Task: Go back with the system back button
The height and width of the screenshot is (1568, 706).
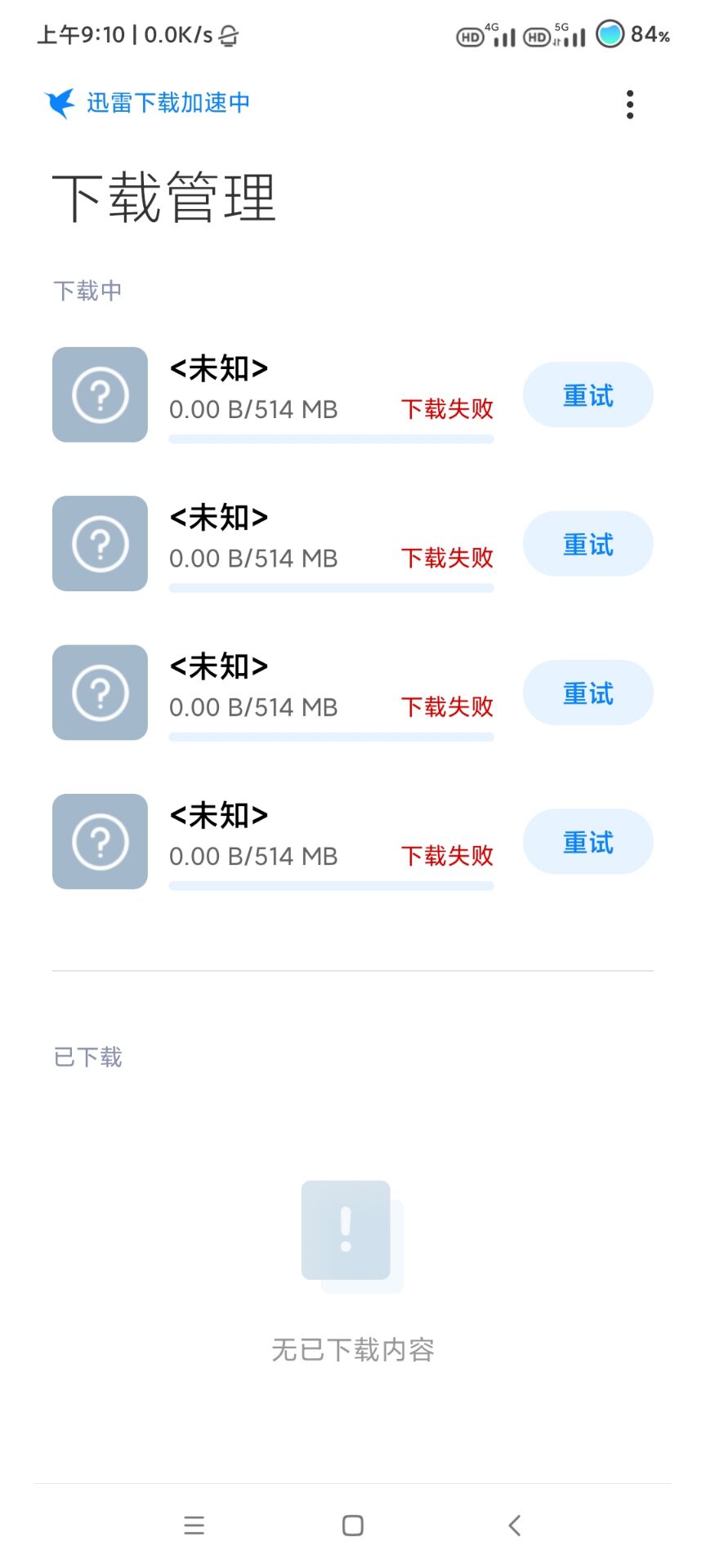Action: (514, 1525)
